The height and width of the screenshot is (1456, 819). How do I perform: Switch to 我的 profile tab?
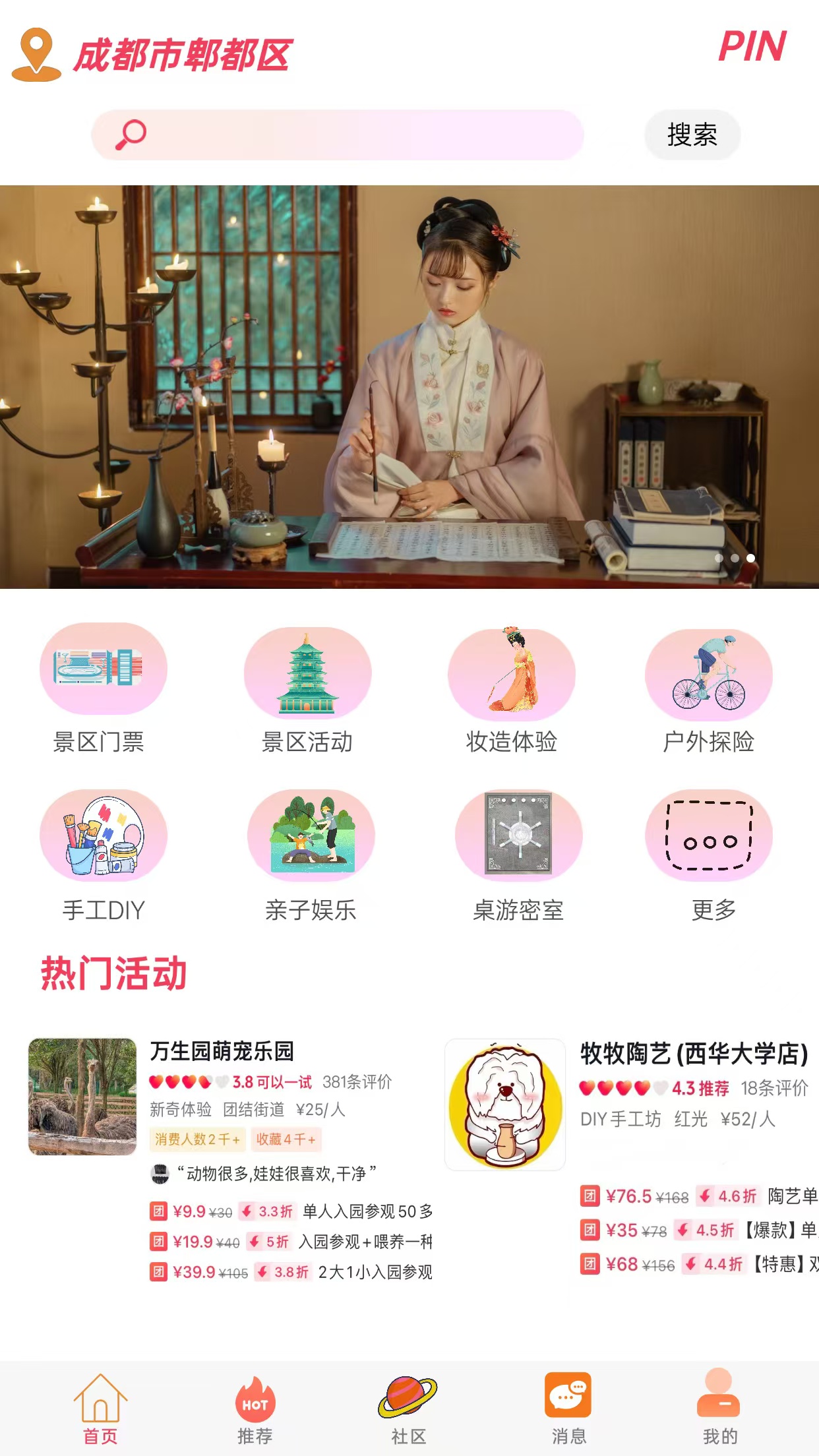(719, 1408)
